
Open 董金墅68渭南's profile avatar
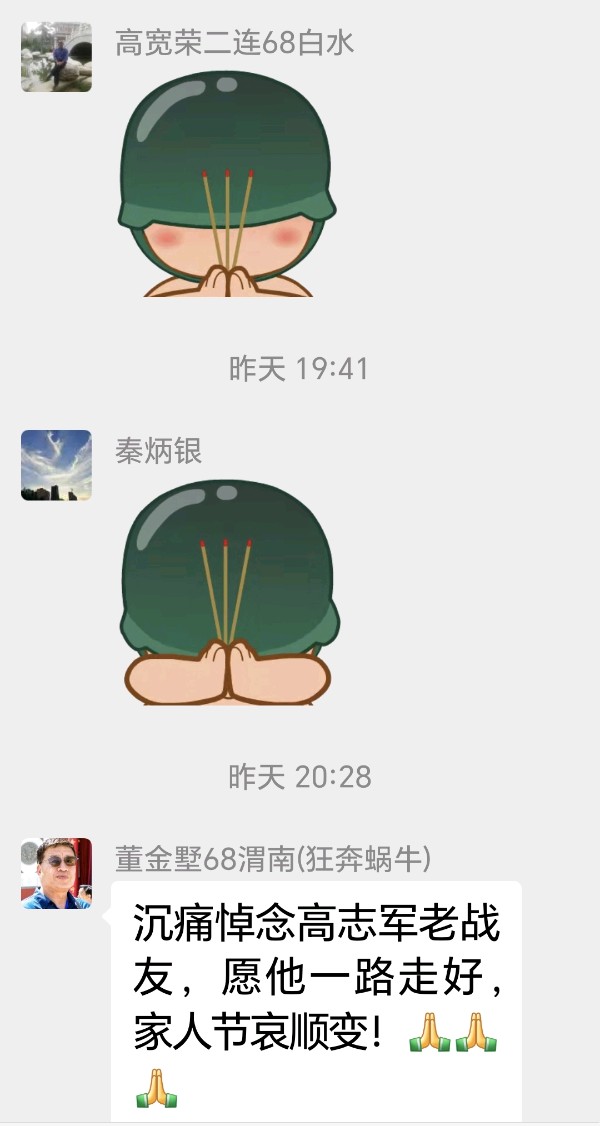tap(56, 873)
